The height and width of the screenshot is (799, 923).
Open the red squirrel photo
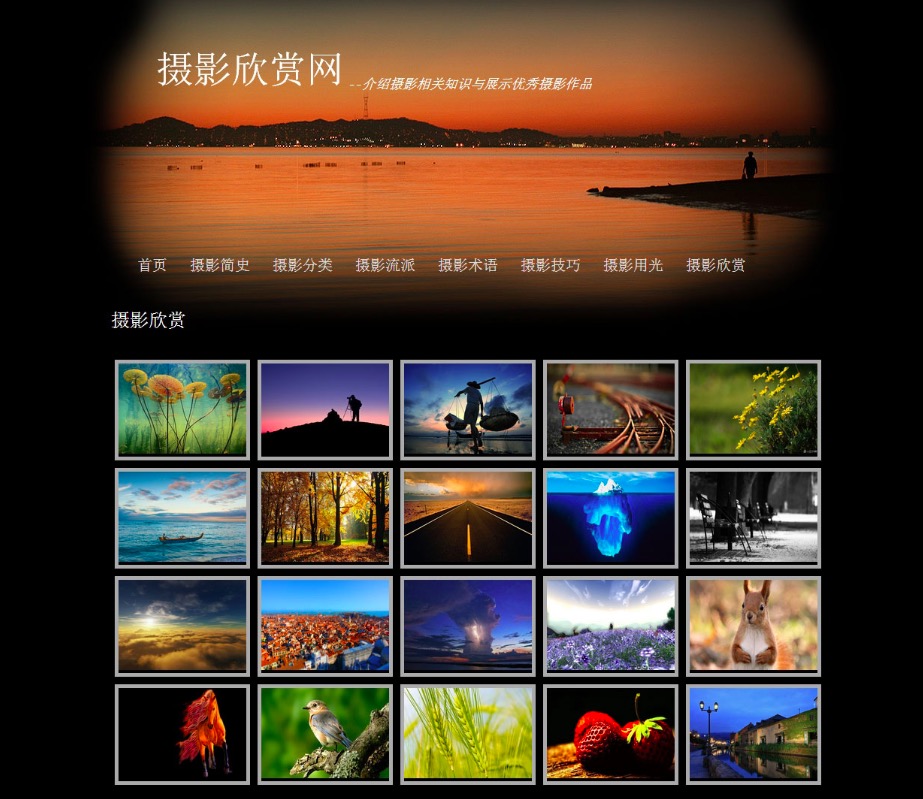click(x=753, y=625)
